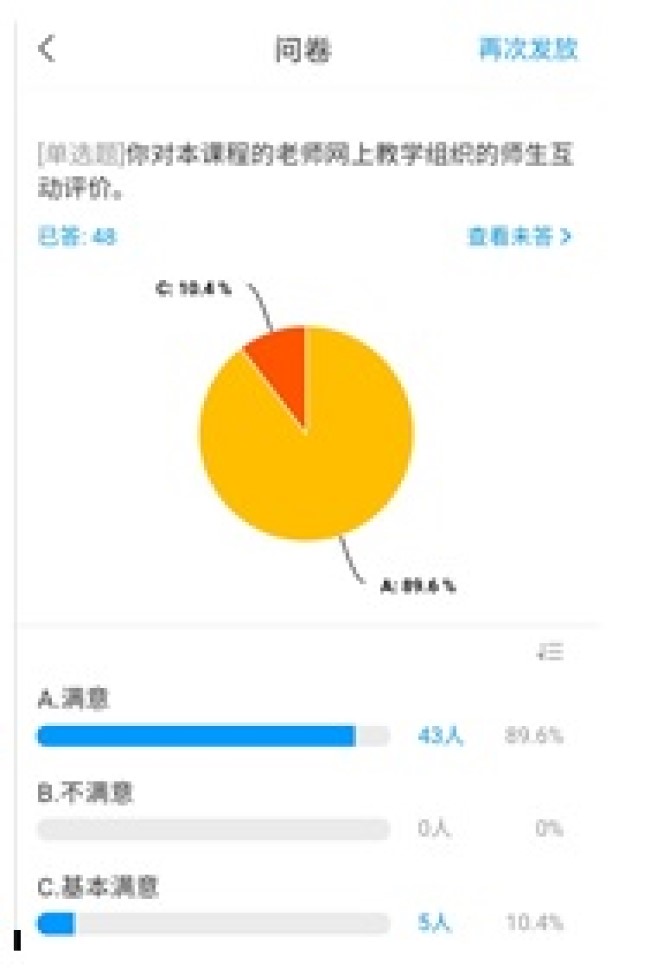The image size is (650, 968).
Task: Tap 再次发放 to resend the questionnaire
Action: 527,50
